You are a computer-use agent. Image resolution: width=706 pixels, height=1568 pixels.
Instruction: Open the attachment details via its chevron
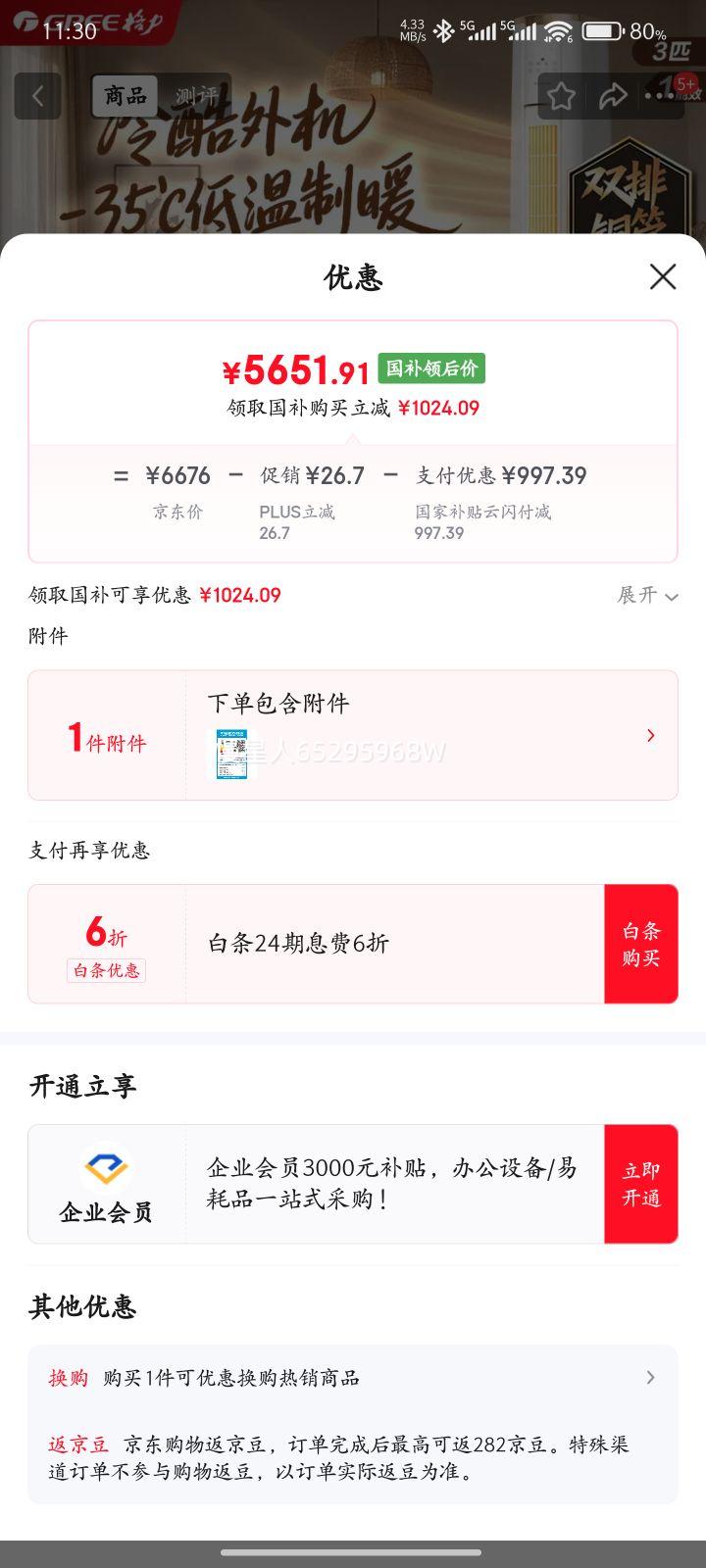(x=650, y=735)
